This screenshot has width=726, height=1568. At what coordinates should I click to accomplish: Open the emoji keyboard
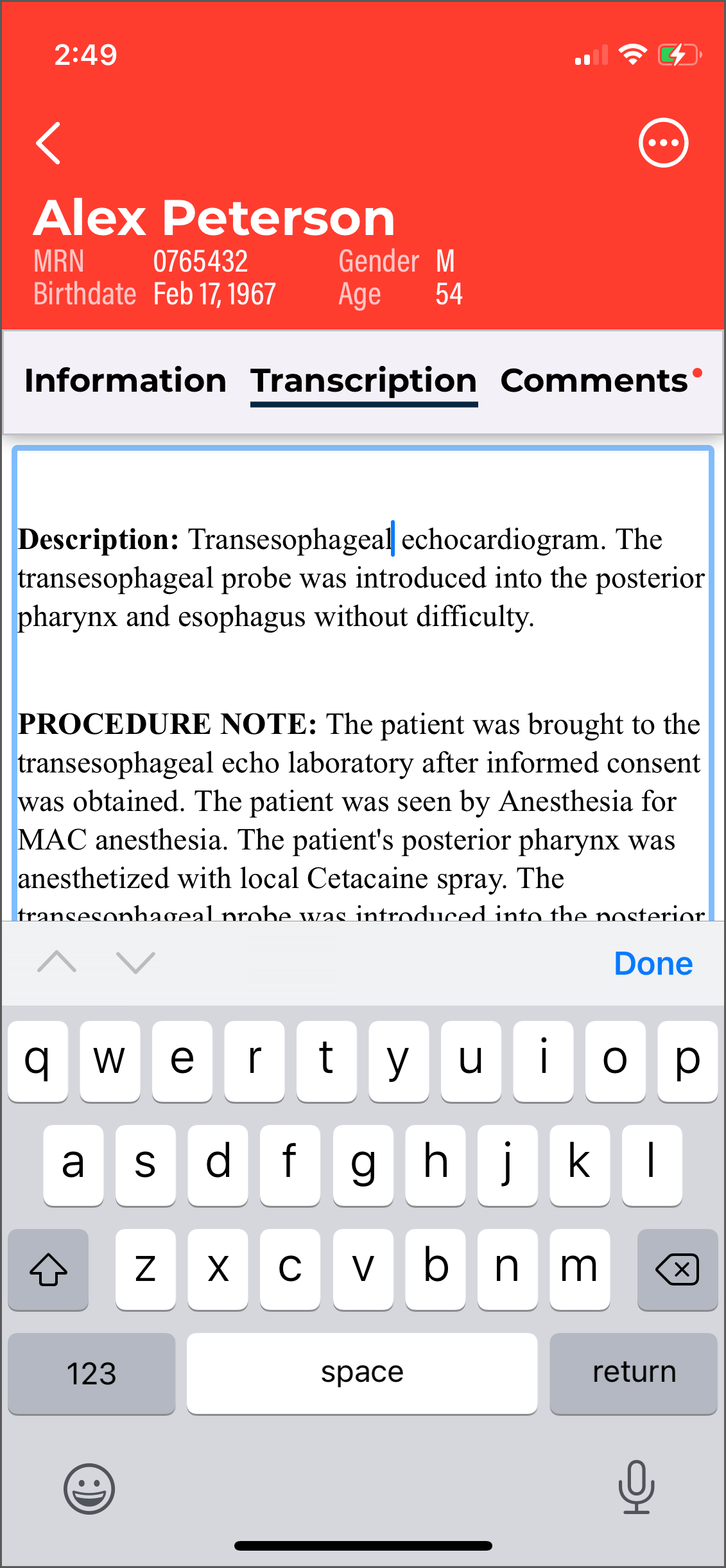[89, 1488]
